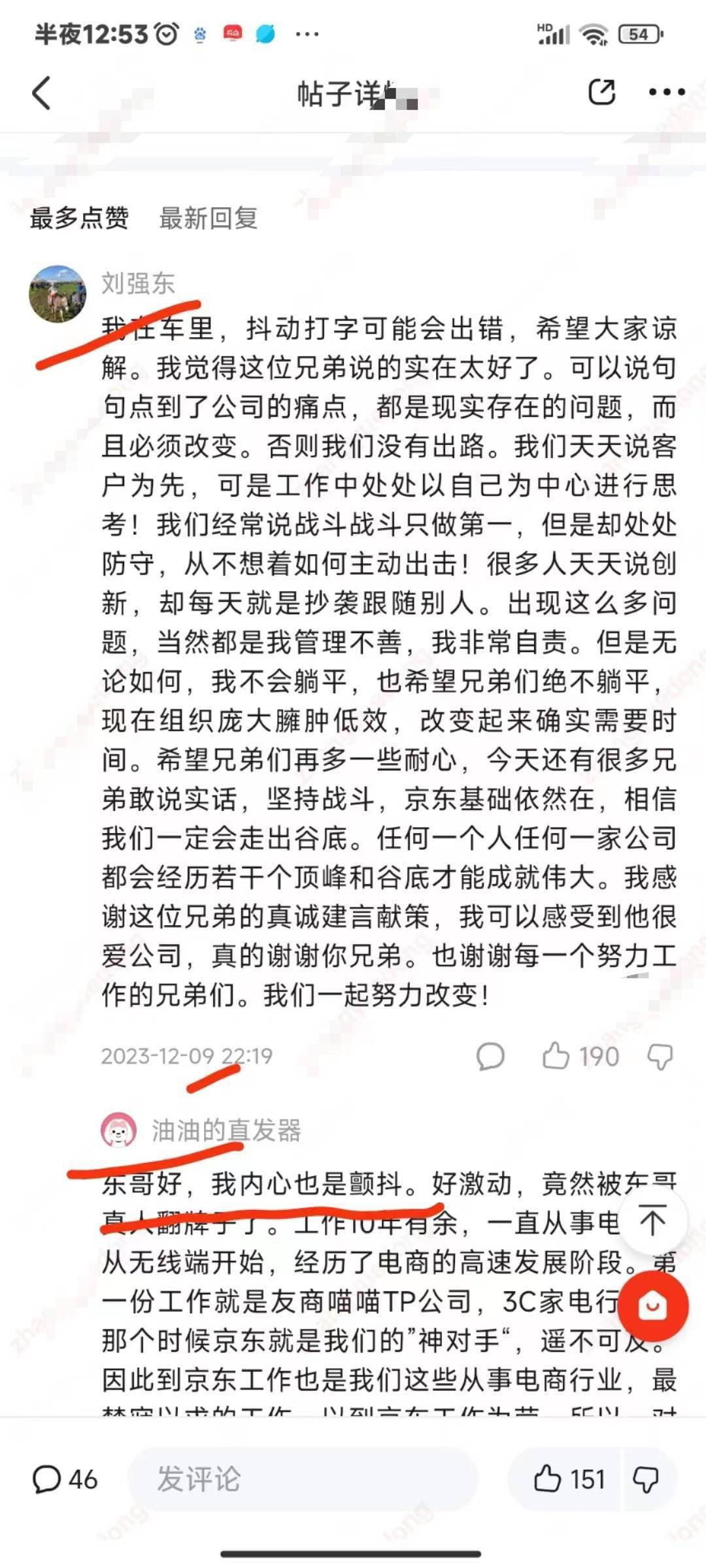The height and width of the screenshot is (1568, 706).
Task: Dislike 刘强东's comment
Action: 660,1056
